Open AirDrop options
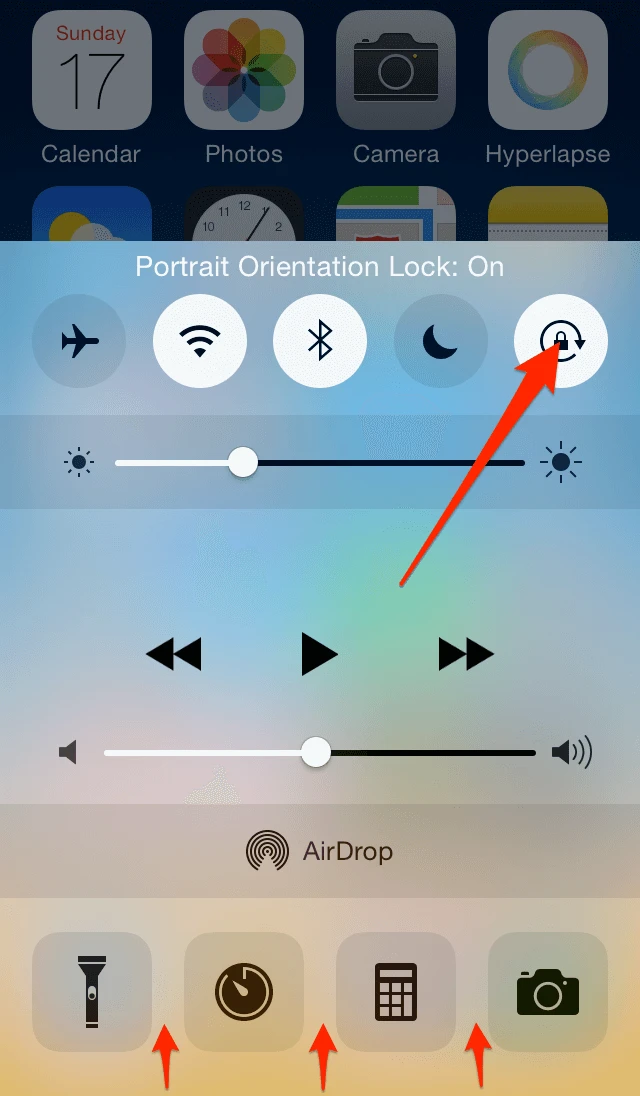This screenshot has height=1096, width=640. tap(320, 851)
